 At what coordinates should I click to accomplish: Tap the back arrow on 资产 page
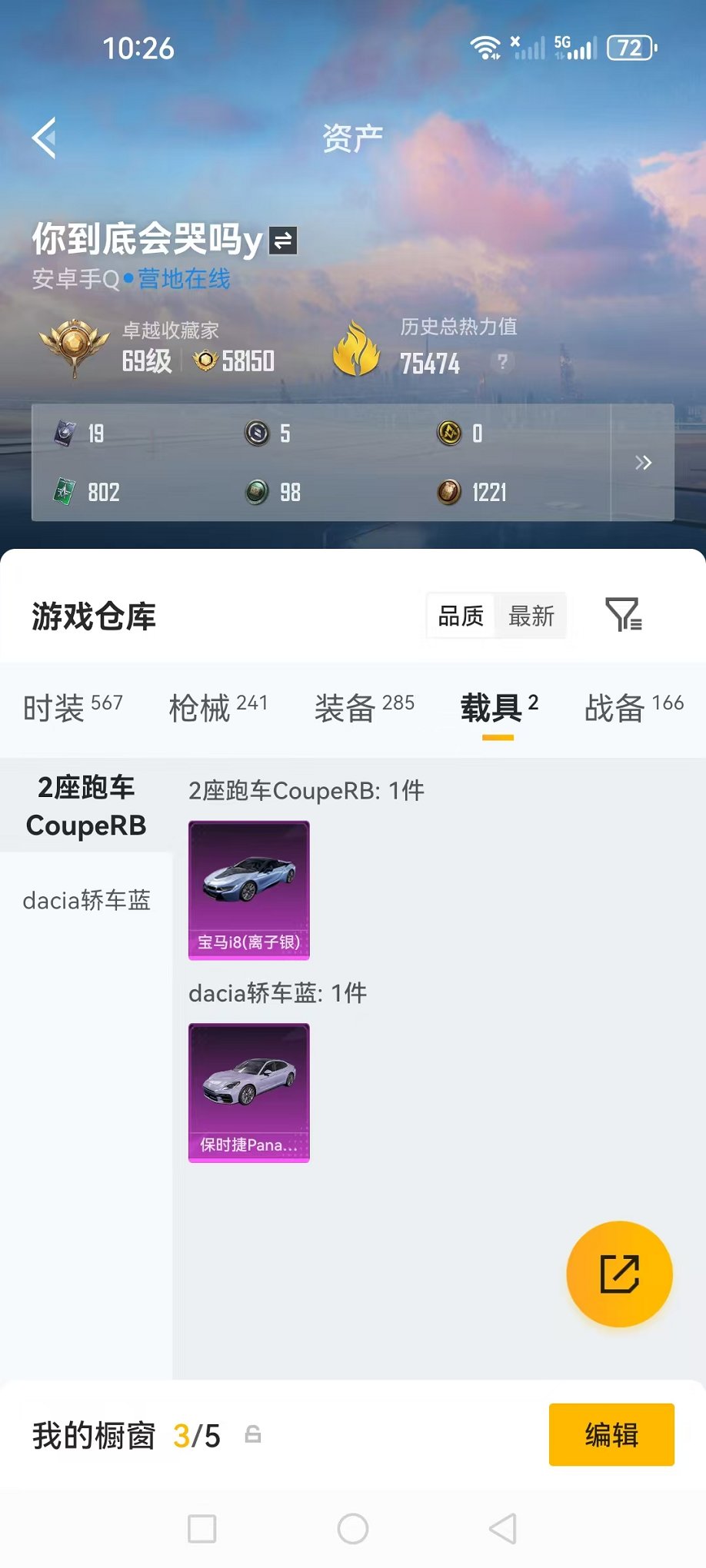coord(44,135)
